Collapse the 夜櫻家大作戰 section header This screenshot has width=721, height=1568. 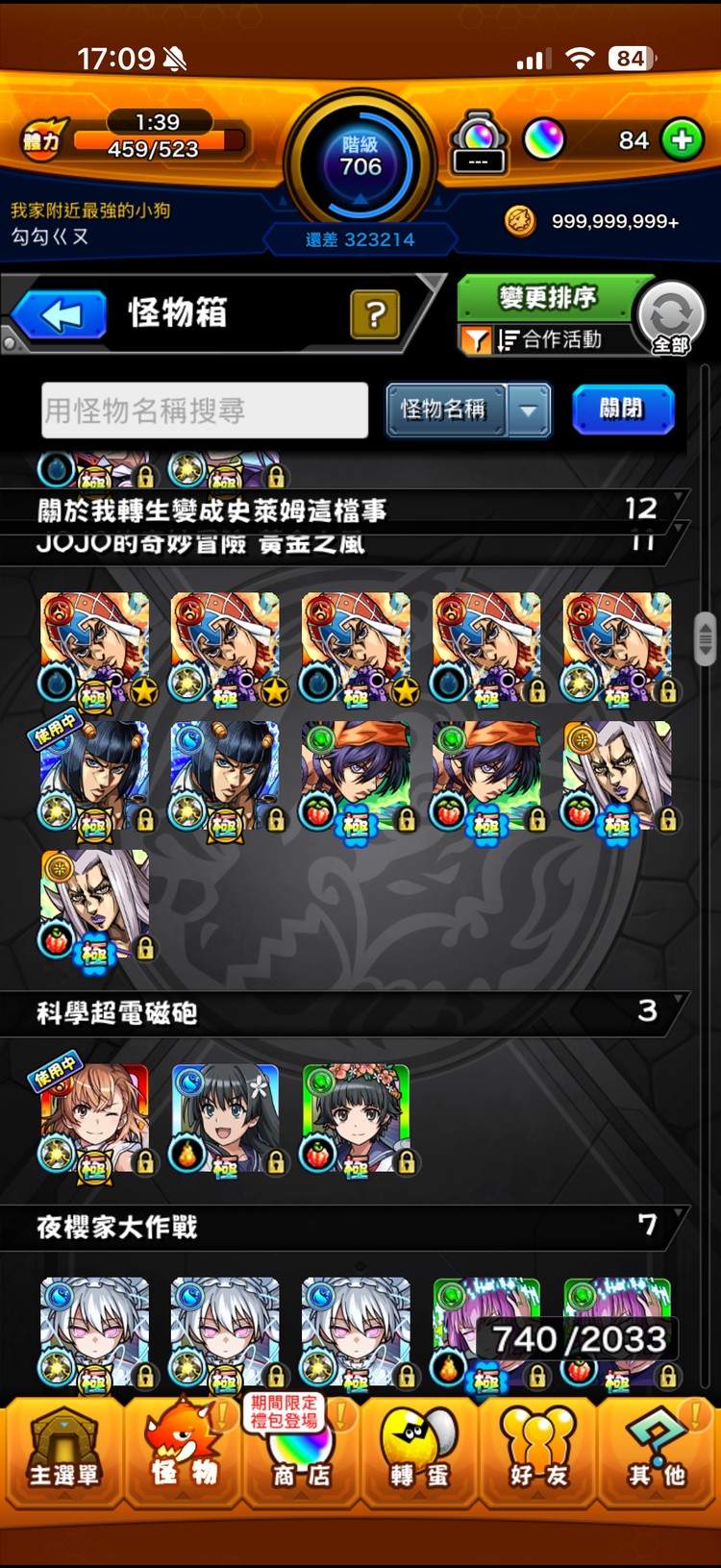(344, 1228)
